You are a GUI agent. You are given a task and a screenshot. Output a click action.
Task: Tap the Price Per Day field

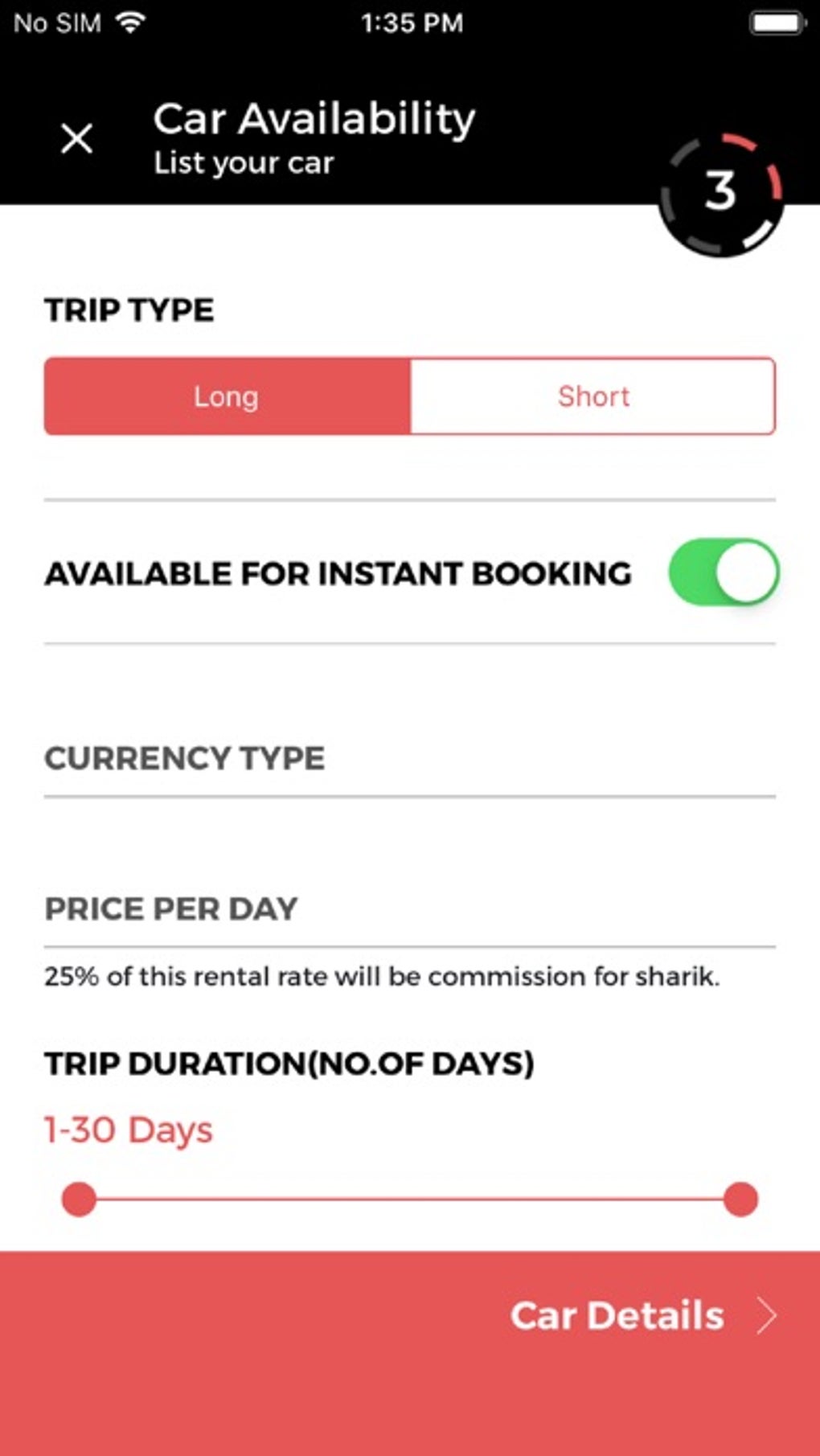click(409, 909)
